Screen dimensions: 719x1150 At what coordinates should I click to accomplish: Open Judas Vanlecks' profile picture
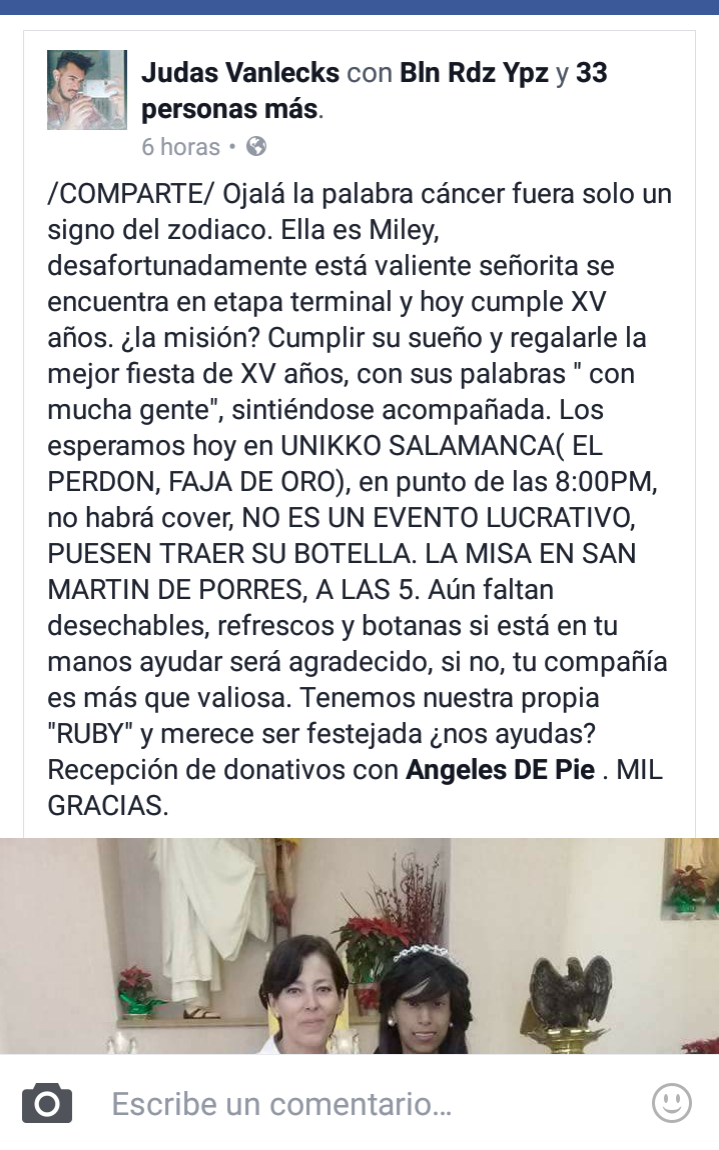87,90
